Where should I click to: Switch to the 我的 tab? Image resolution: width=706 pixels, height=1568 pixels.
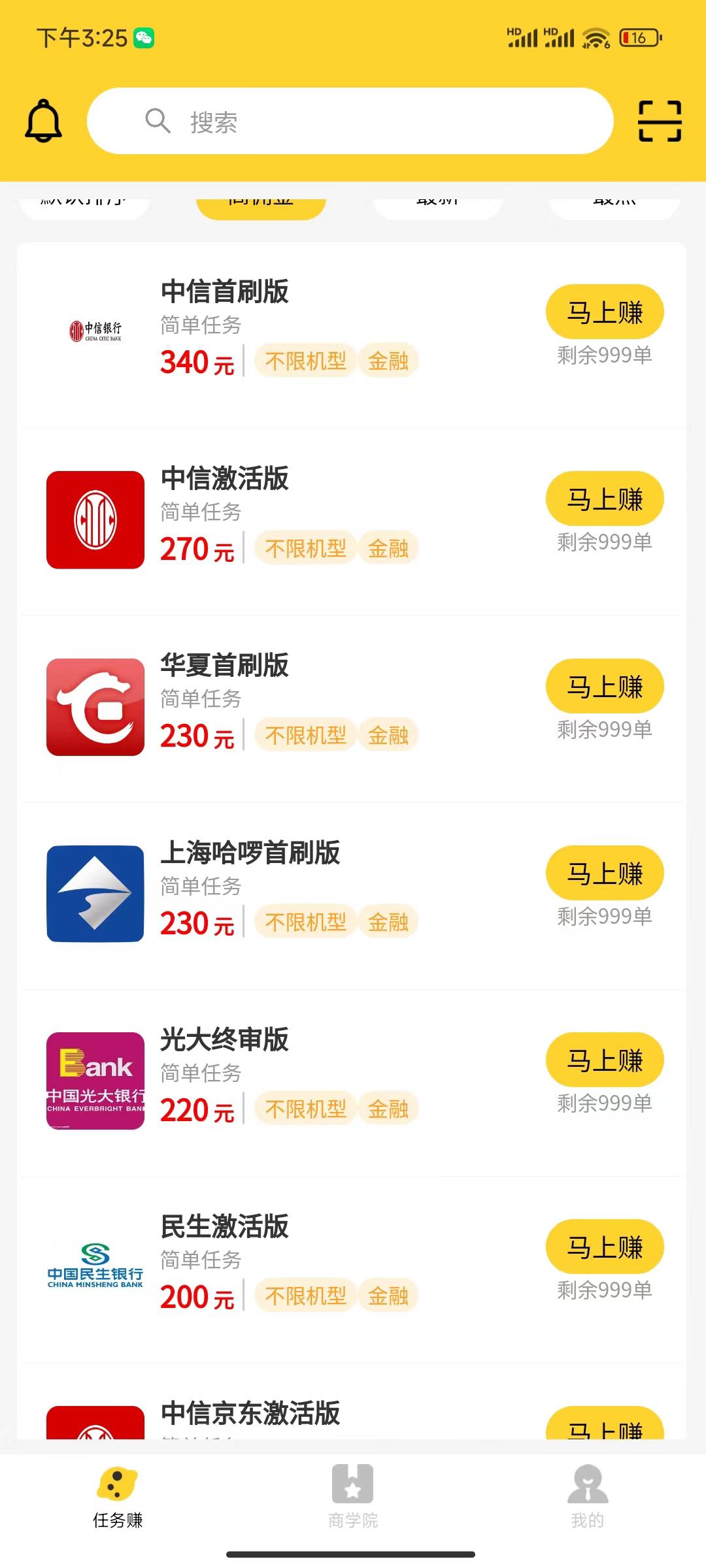[588, 1496]
